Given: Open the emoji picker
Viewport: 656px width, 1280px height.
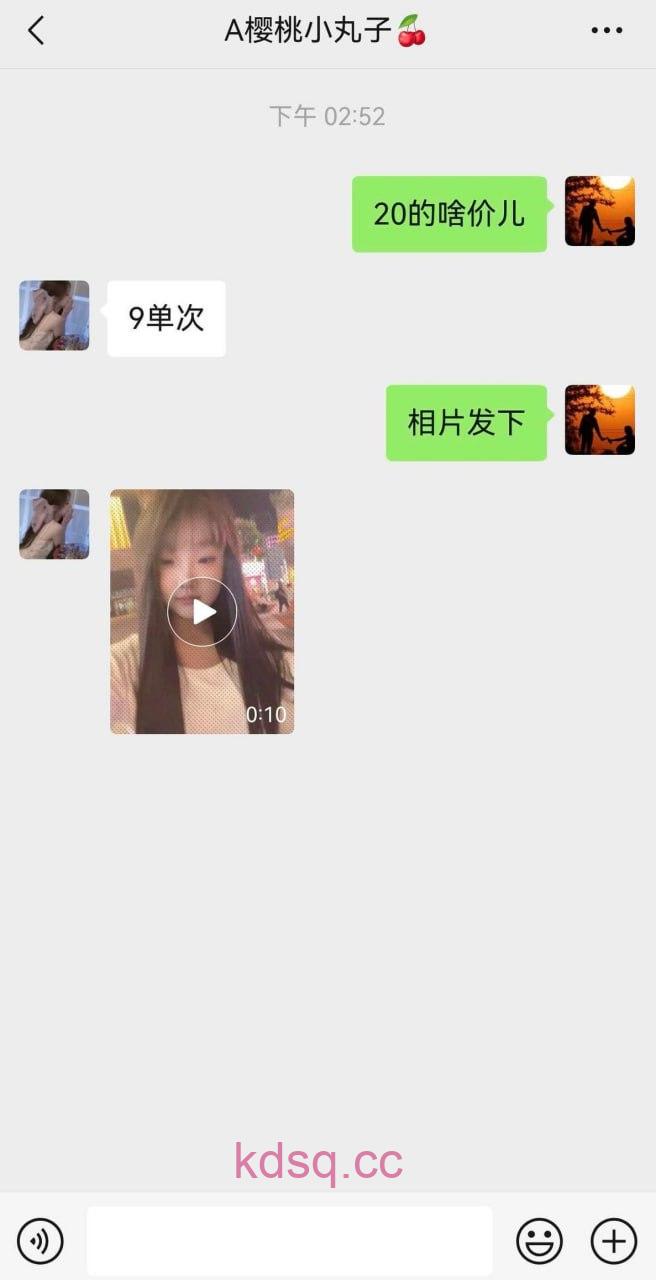Looking at the screenshot, I should click(x=539, y=1241).
